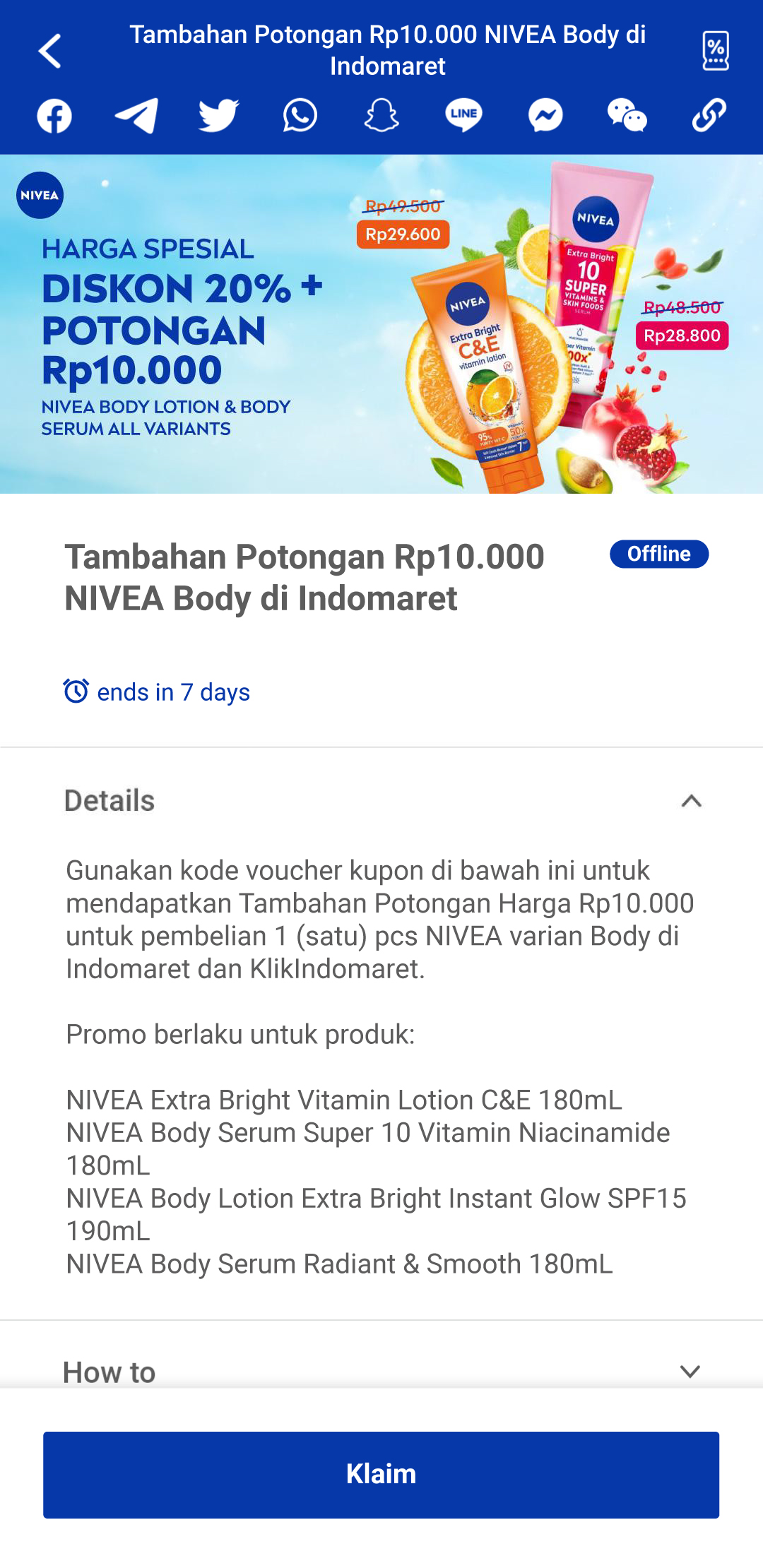Tap the Klaim button
The width and height of the screenshot is (763, 1568).
click(x=381, y=1475)
